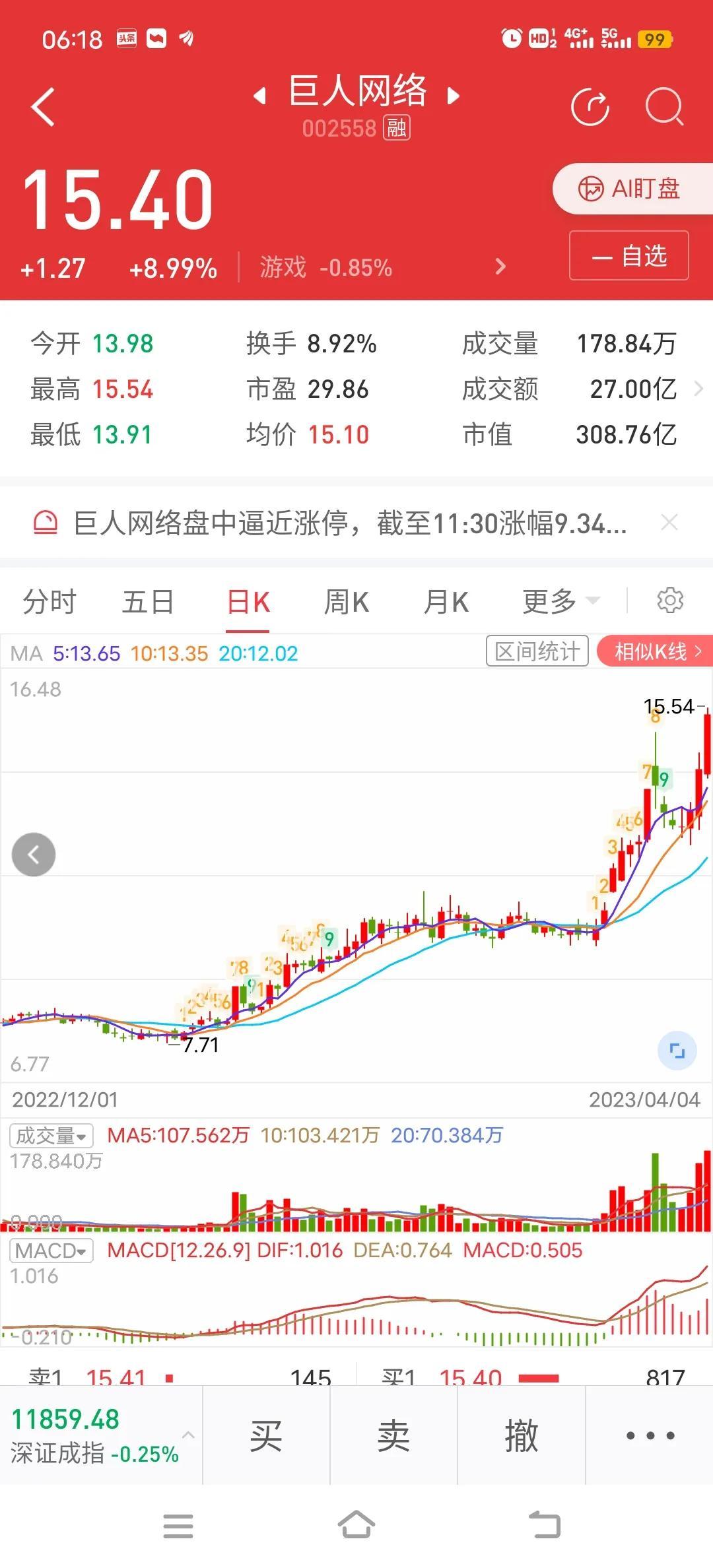The image size is (713, 1568).
Task: Go back using the top-left arrow
Action: click(x=43, y=107)
